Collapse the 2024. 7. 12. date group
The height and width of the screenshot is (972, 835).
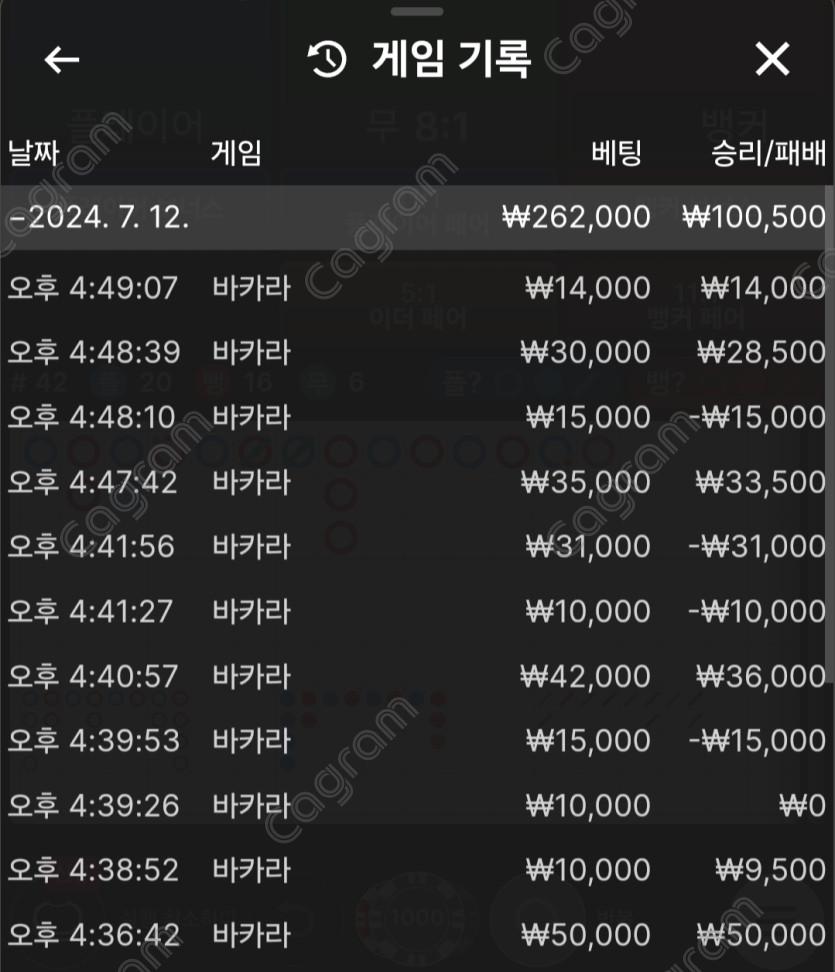[x=100, y=216]
